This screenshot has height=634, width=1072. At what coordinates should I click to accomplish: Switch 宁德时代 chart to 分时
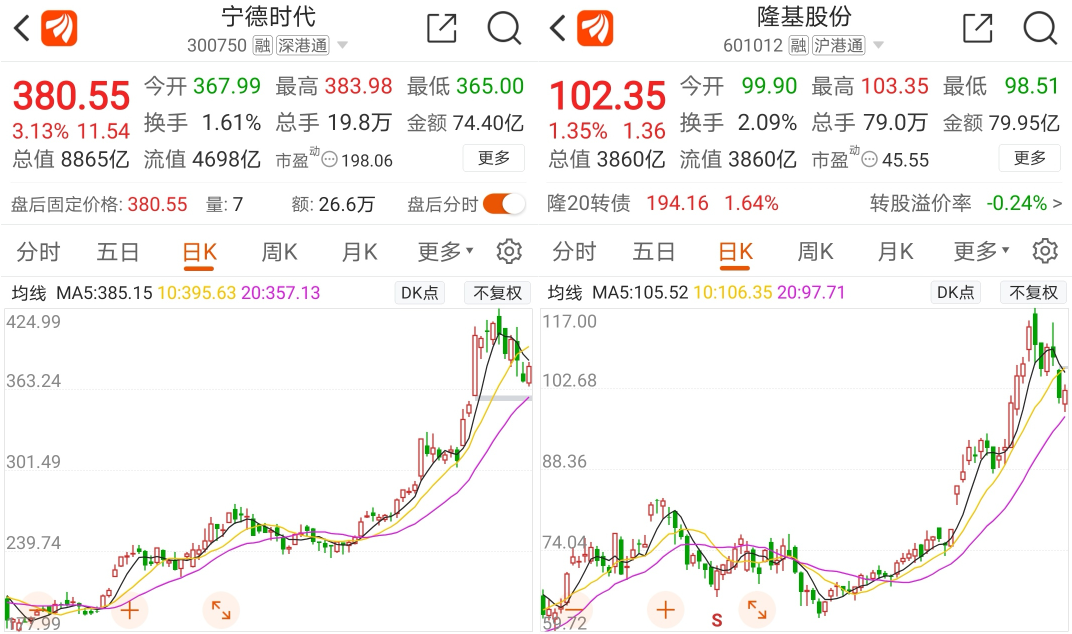tap(38, 251)
